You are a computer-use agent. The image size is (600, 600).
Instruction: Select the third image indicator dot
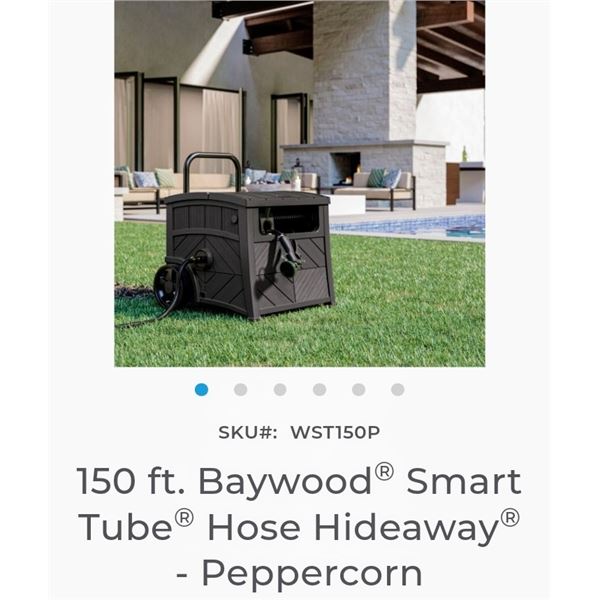pos(280,390)
